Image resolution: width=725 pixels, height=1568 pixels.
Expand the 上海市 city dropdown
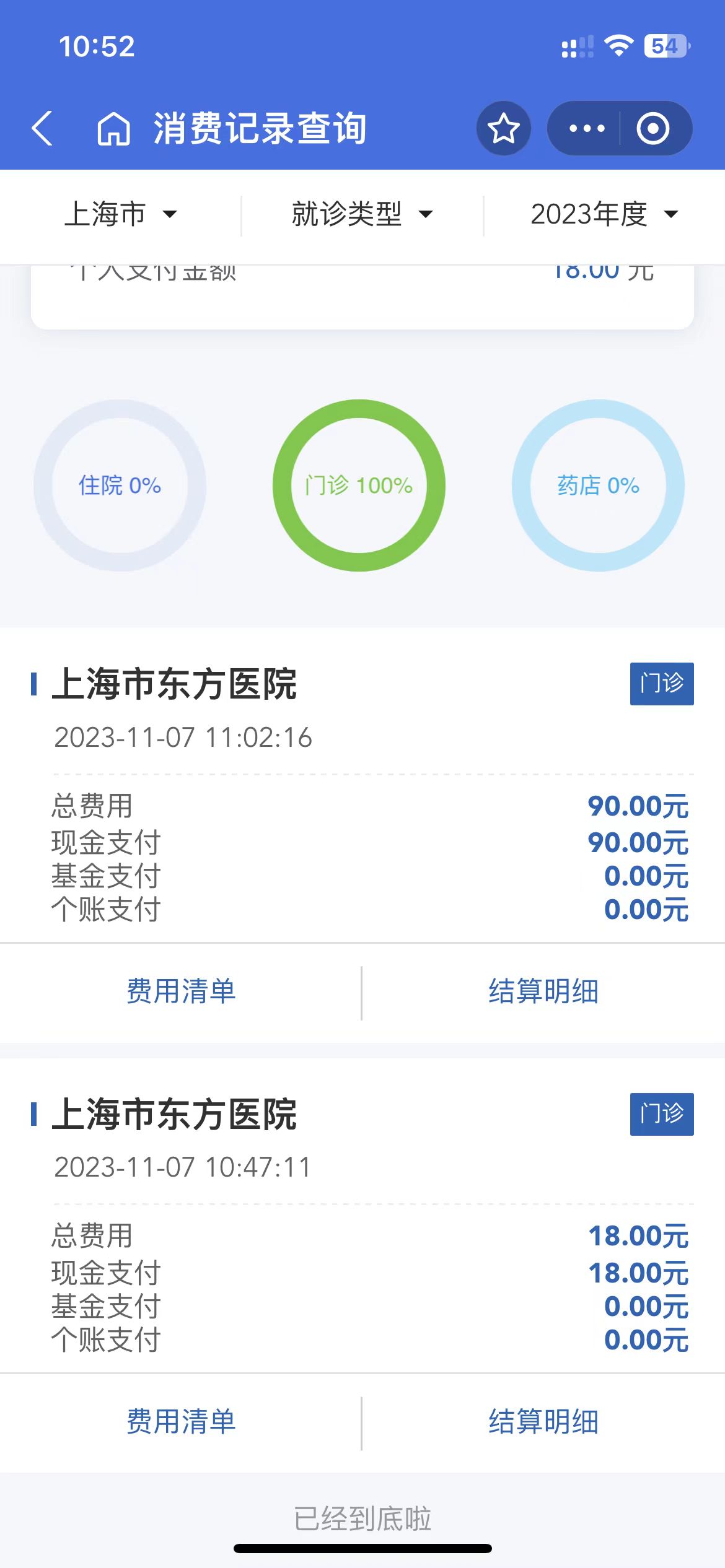(120, 214)
